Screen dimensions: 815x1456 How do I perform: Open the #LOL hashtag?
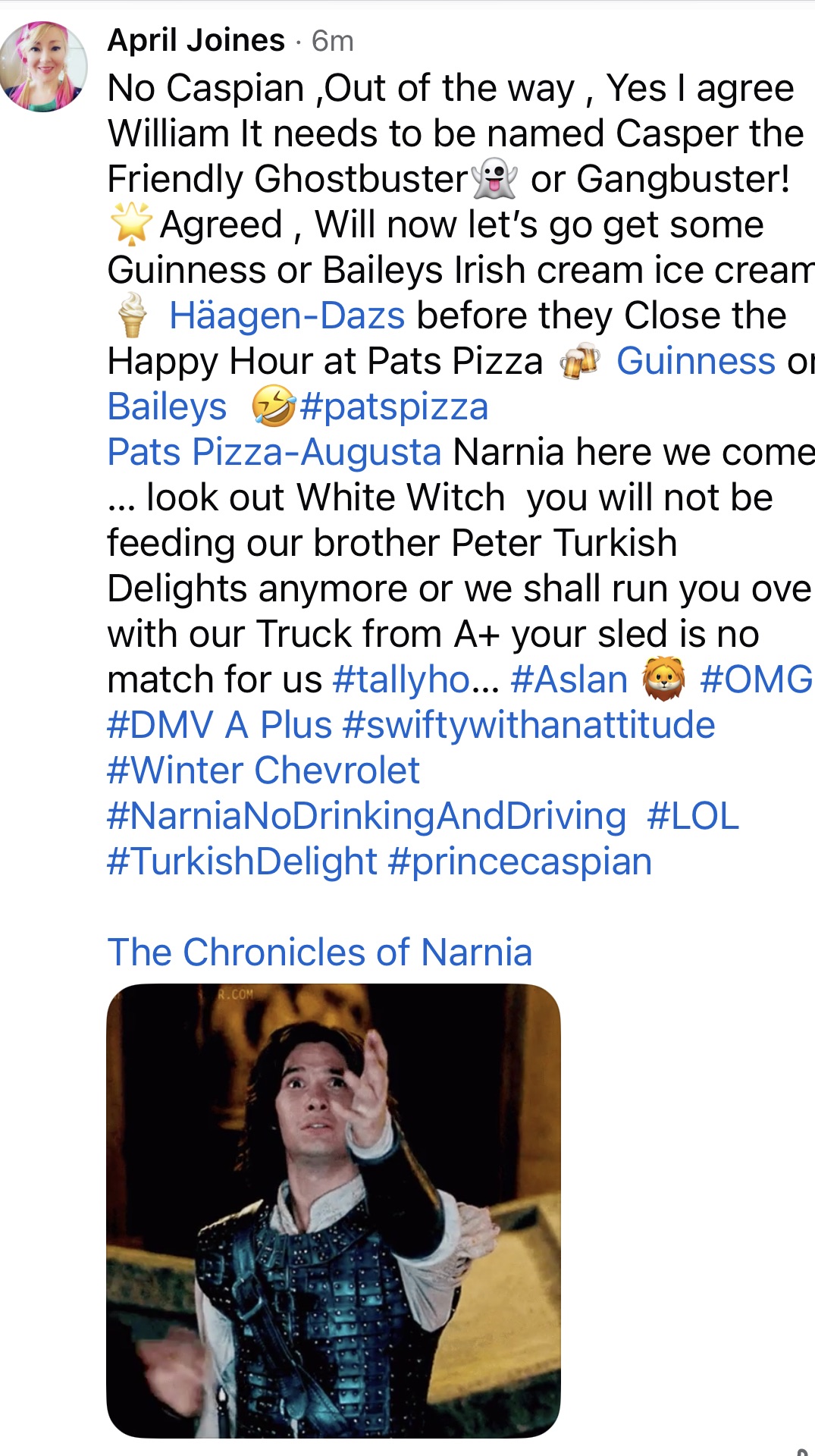point(692,816)
